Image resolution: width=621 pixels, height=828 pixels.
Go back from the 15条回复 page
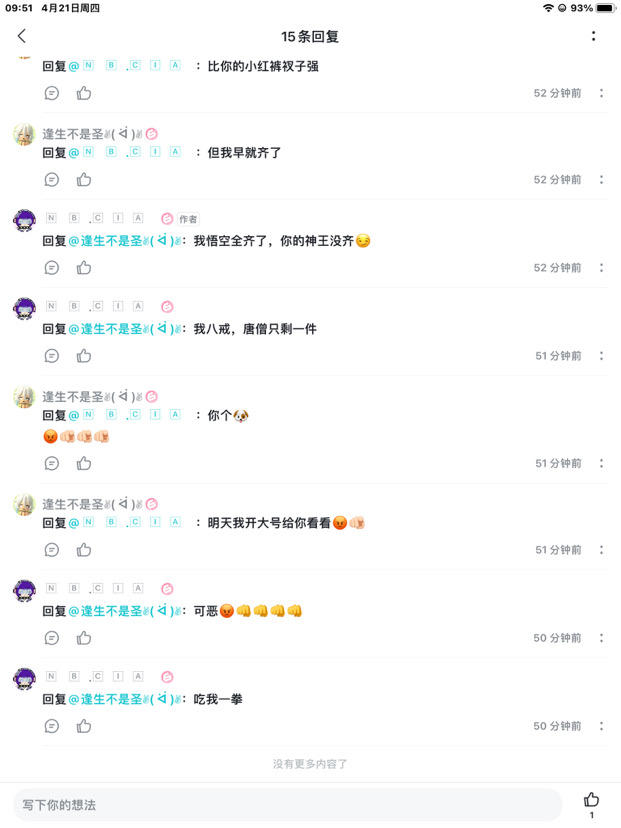(22, 36)
